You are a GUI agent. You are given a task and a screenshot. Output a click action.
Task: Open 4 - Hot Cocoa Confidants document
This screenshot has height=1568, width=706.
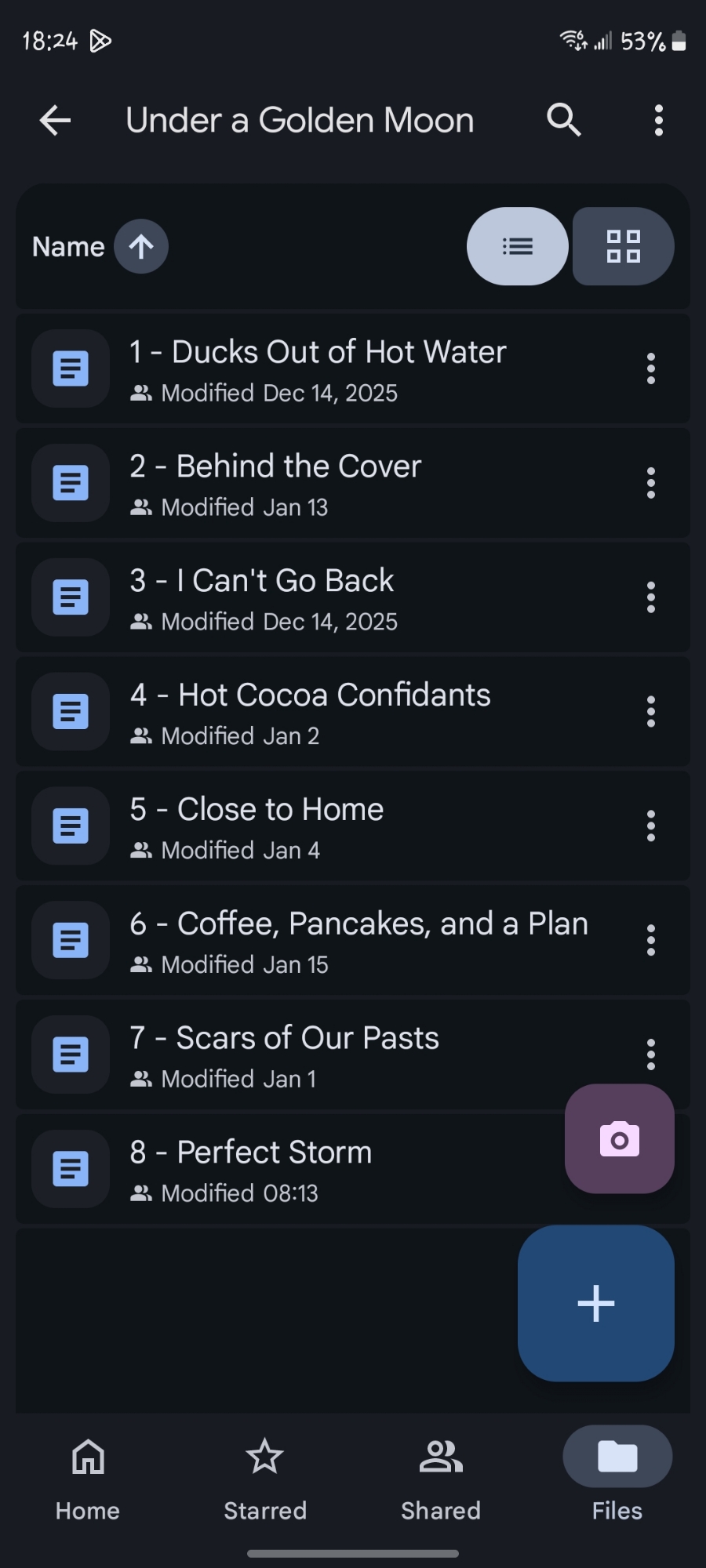coord(311,712)
